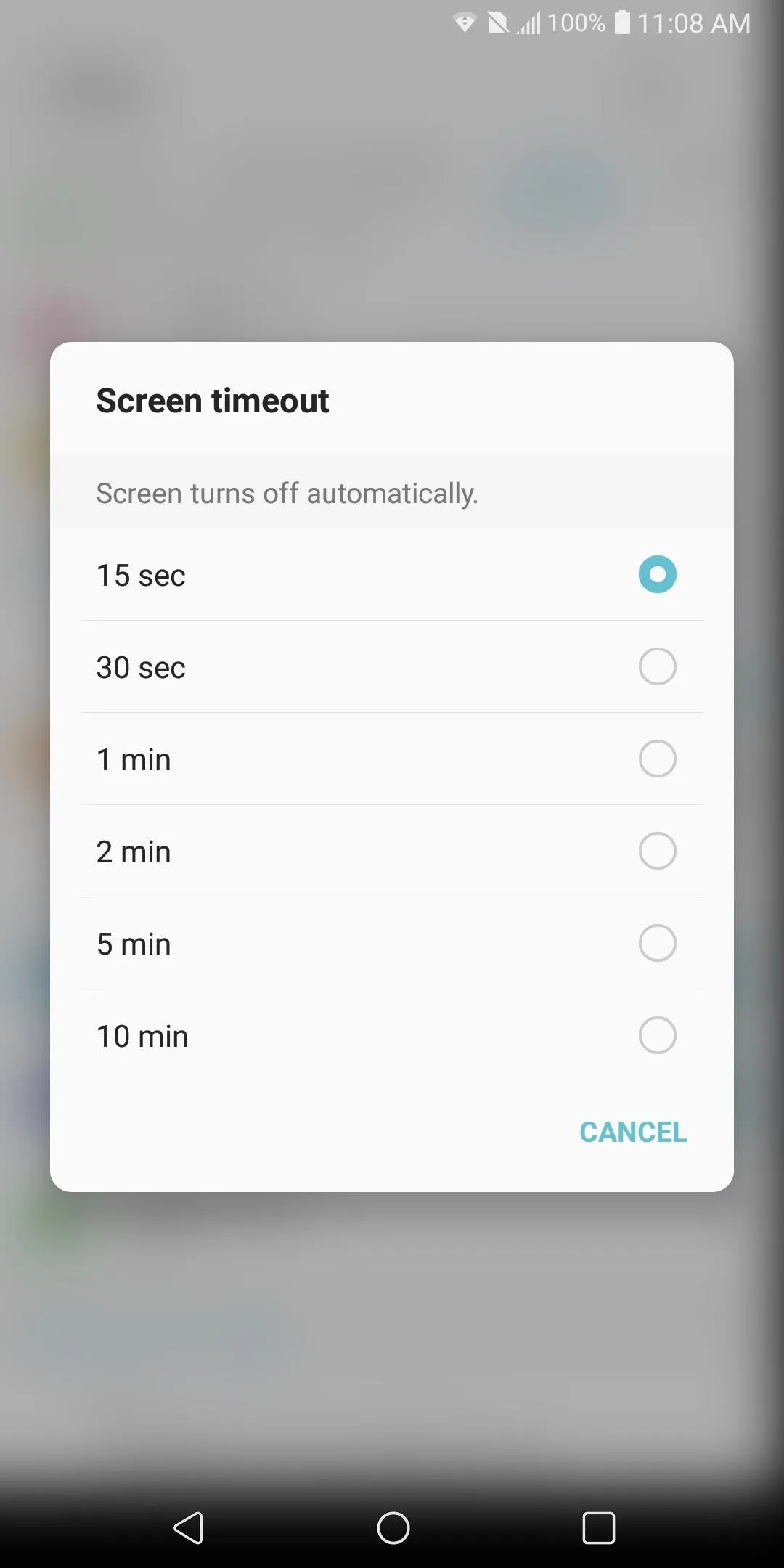The image size is (784, 1568).
Task: Tap the system back button
Action: (x=188, y=1528)
